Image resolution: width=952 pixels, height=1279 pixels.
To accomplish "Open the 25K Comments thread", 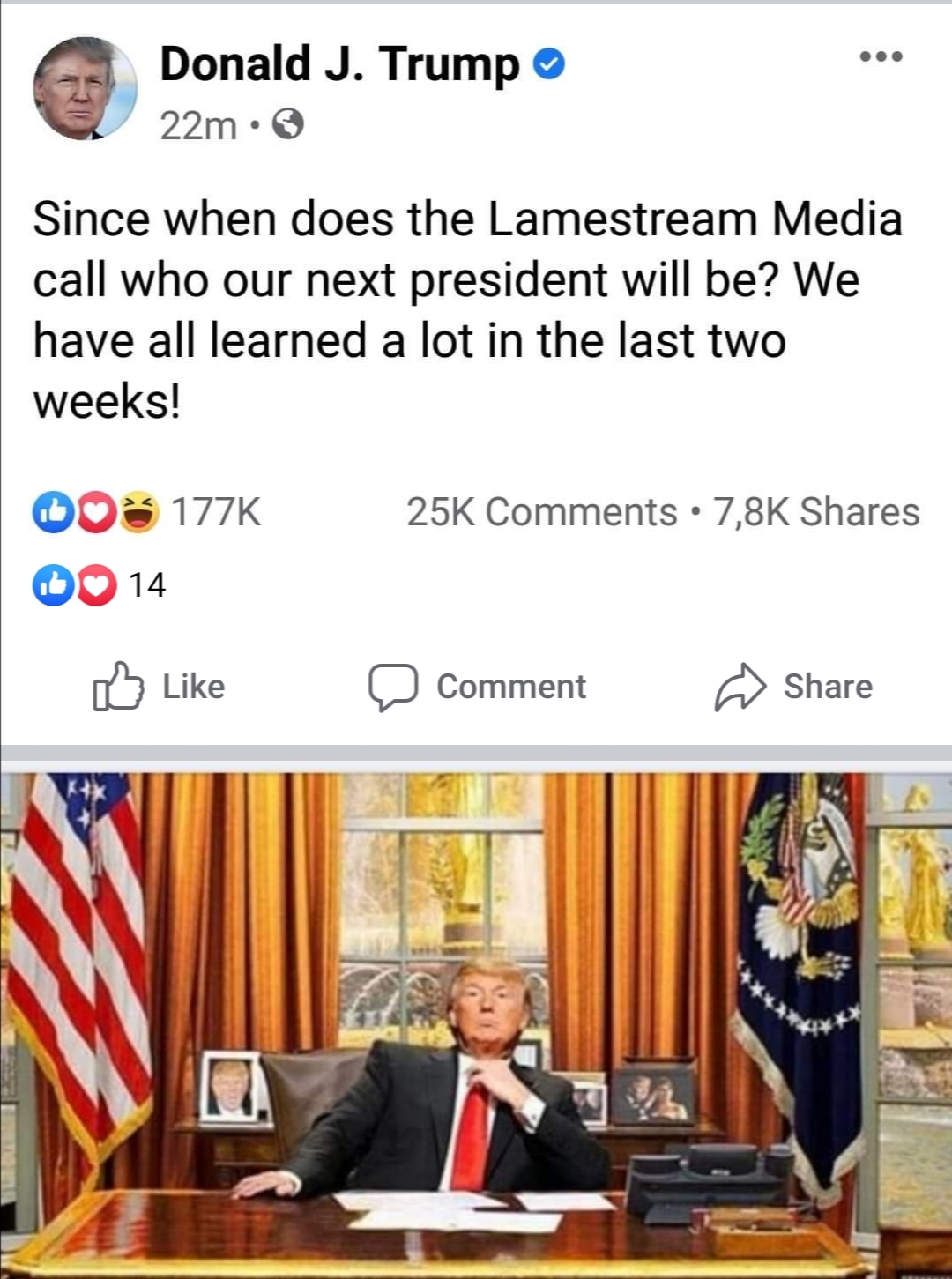I will tap(541, 512).
